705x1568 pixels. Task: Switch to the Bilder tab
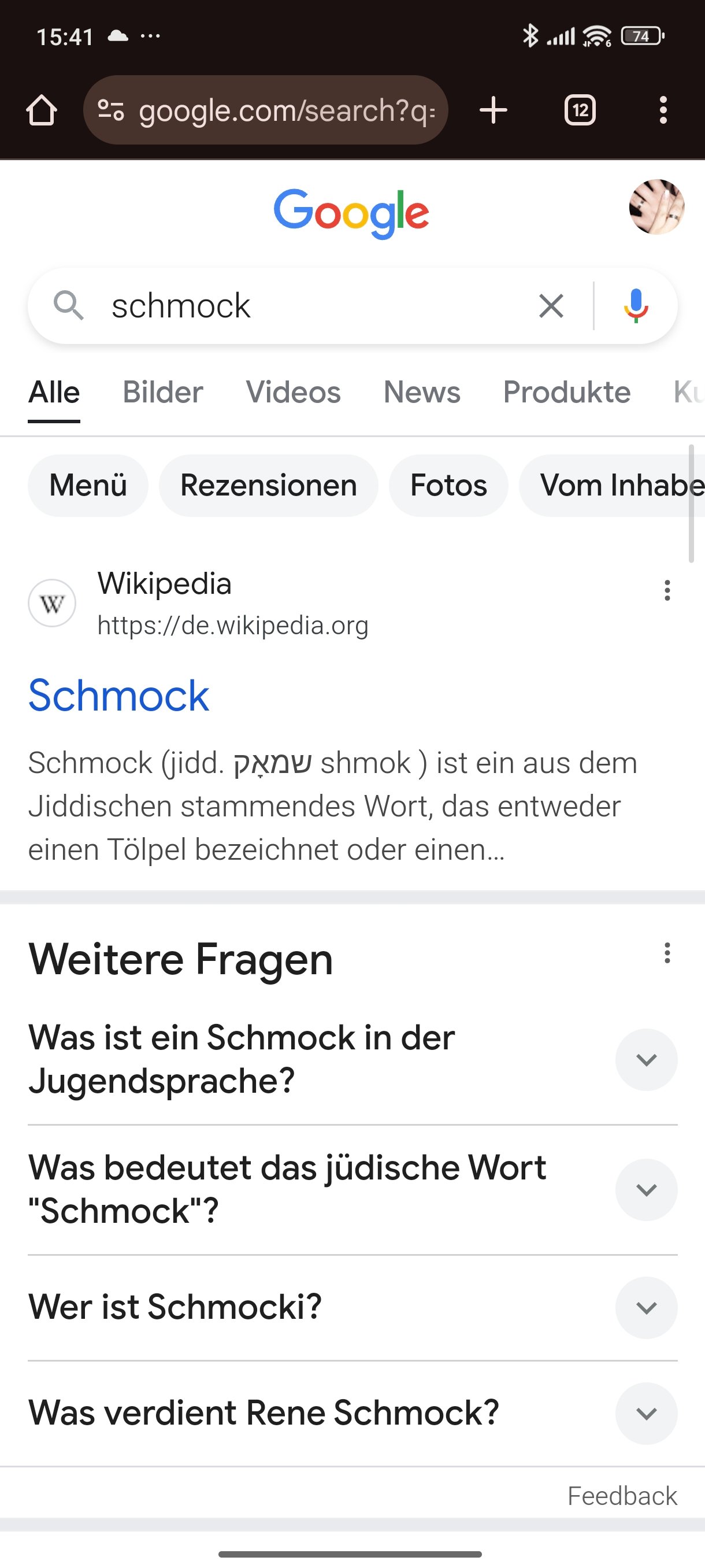coord(162,392)
